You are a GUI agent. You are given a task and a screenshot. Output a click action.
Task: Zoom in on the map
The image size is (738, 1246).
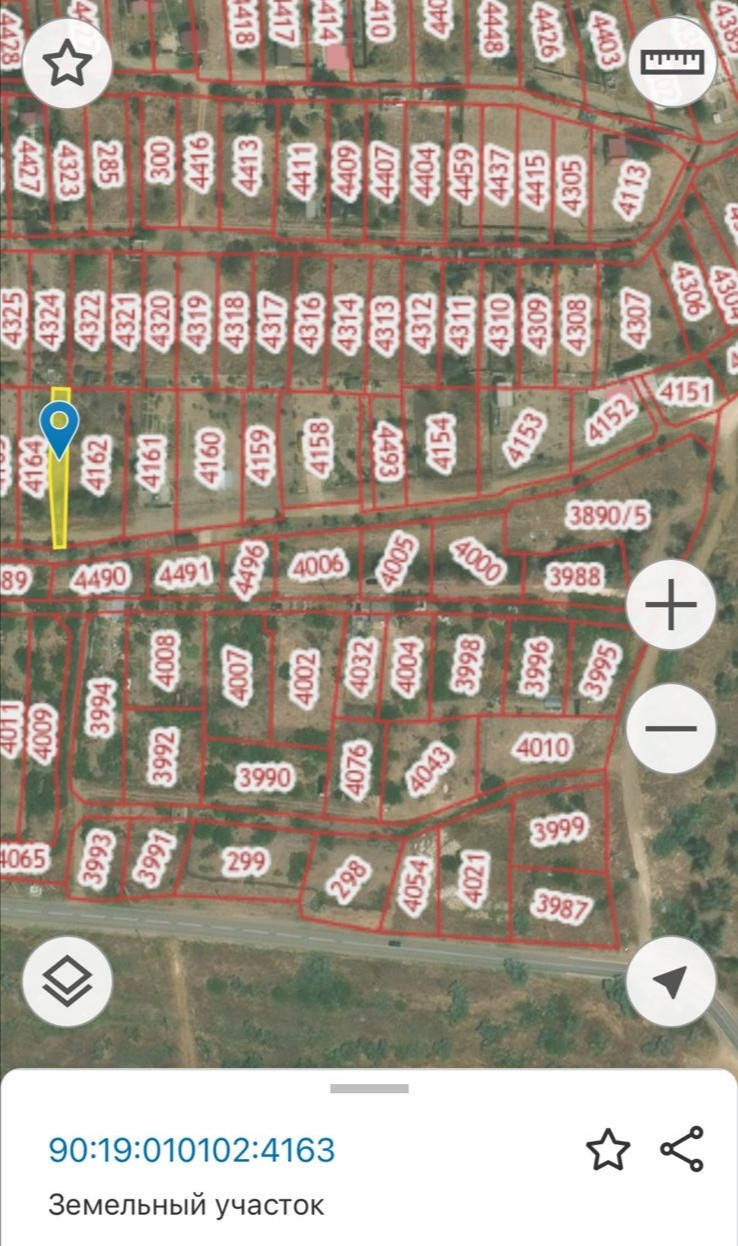671,607
